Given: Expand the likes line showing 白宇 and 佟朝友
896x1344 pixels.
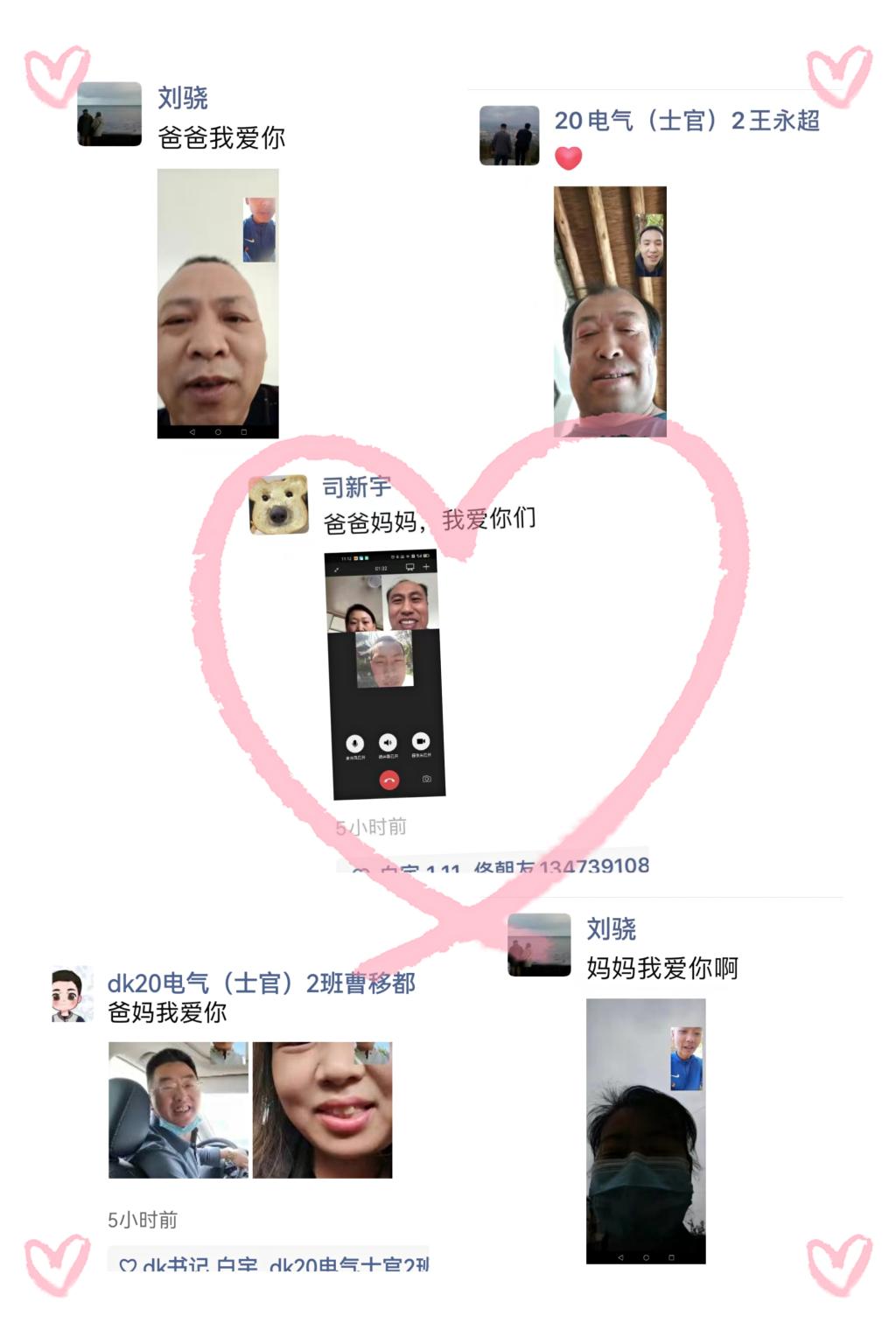Looking at the screenshot, I should point(490,866).
